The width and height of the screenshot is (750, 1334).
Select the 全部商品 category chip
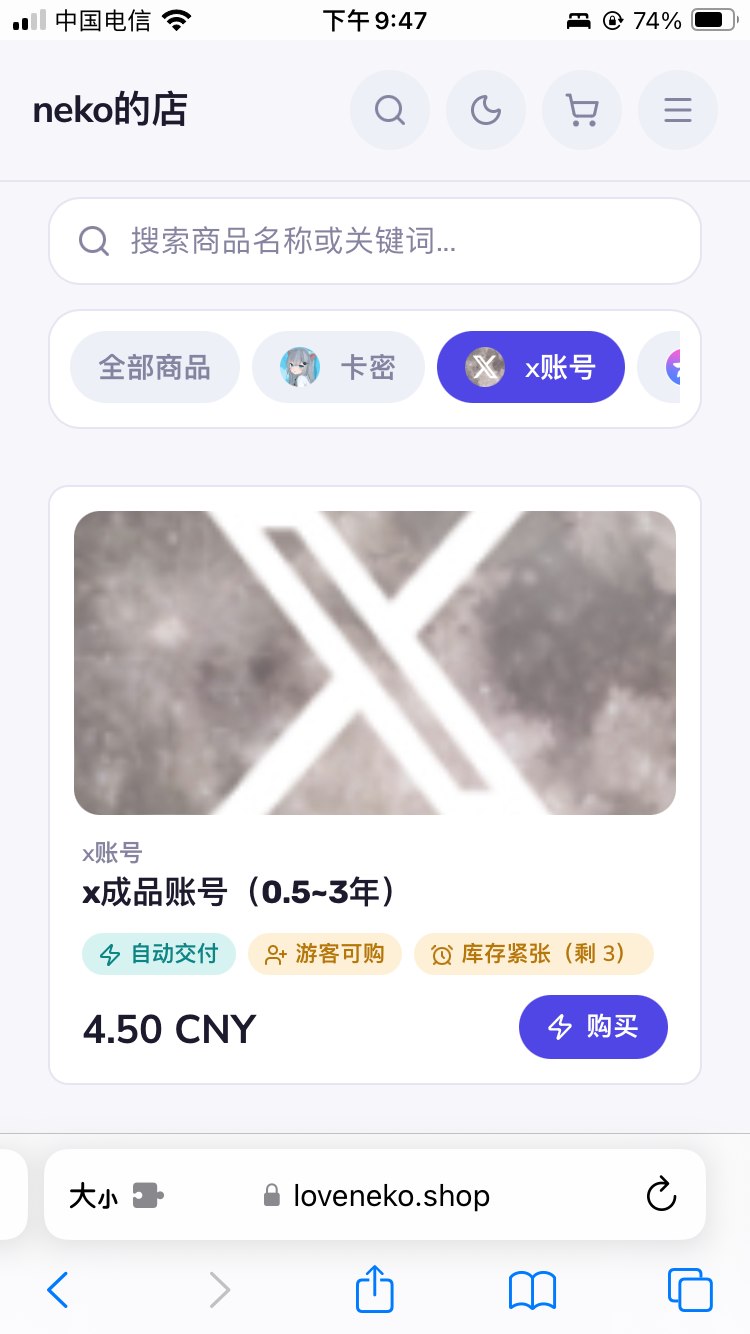(x=155, y=367)
